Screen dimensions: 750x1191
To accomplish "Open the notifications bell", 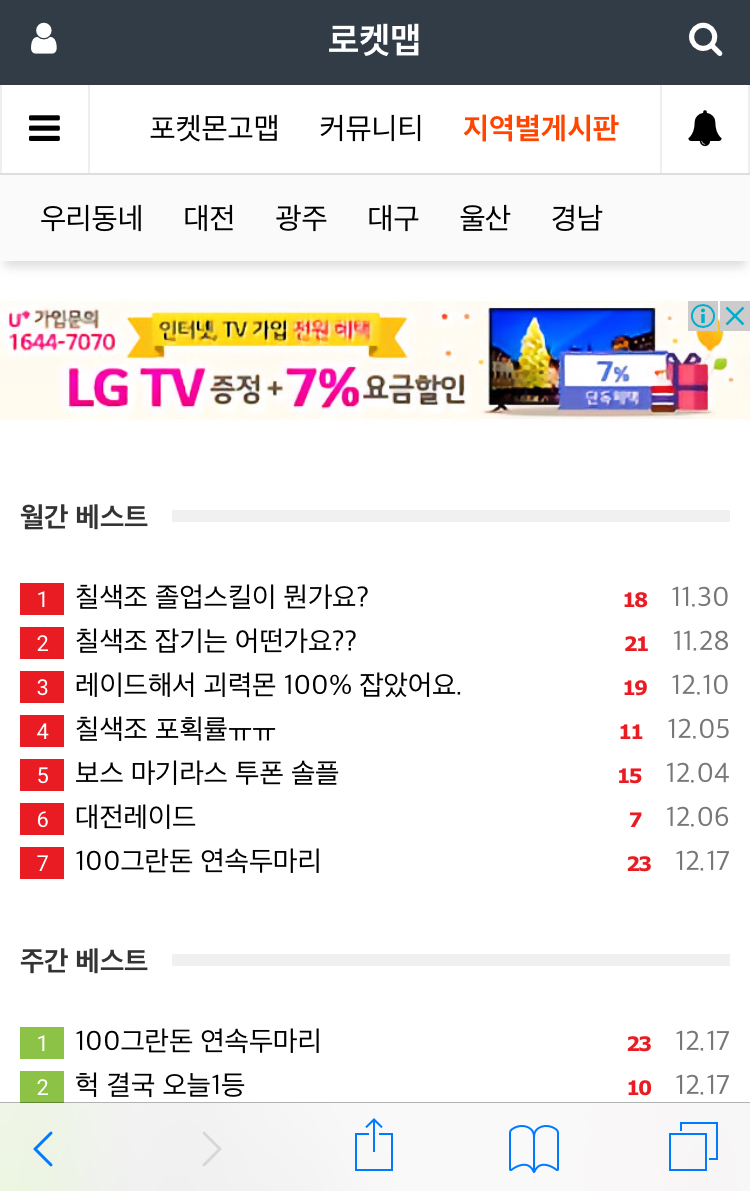I will coord(705,129).
